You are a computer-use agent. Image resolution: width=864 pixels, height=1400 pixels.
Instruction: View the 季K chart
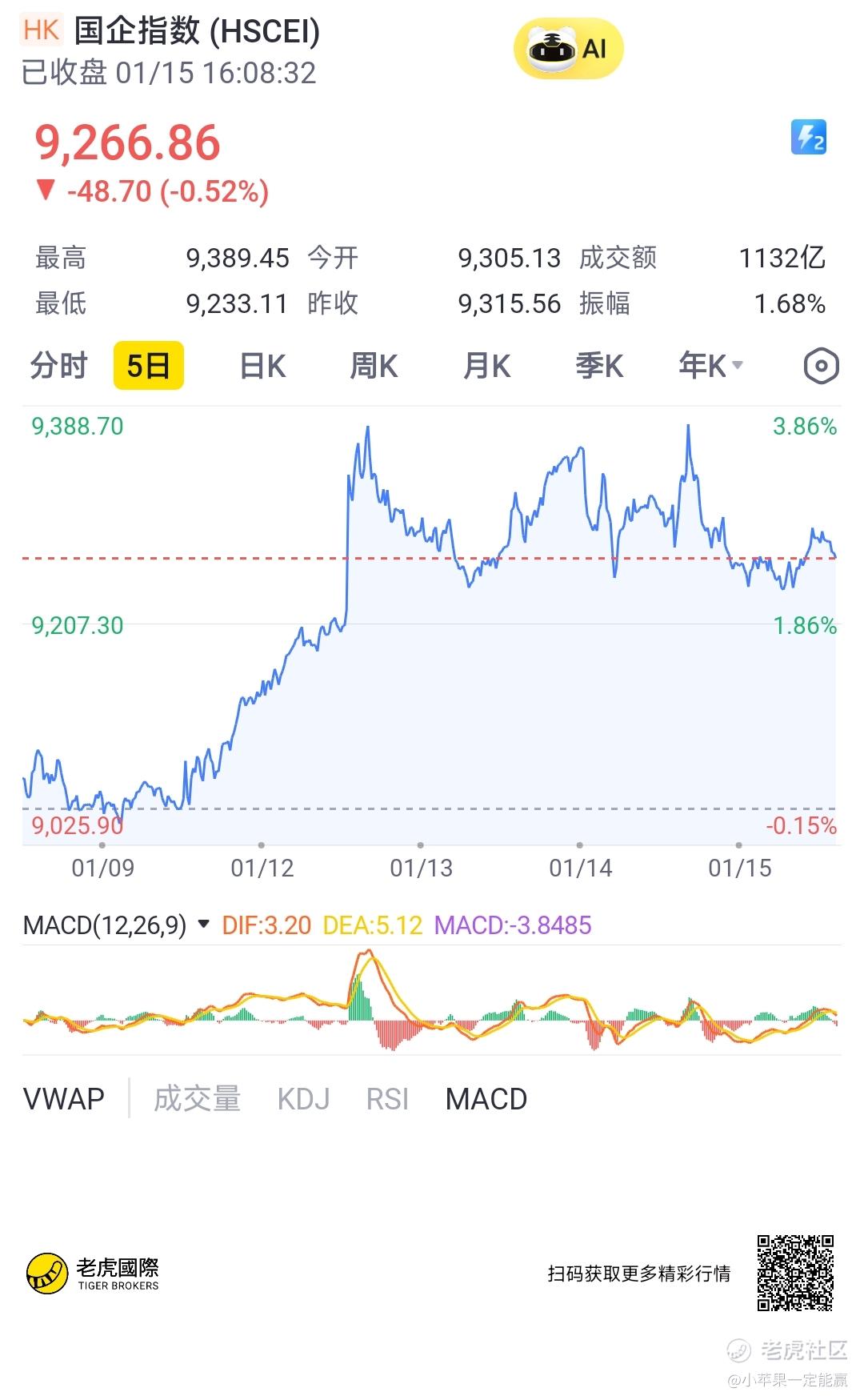tap(599, 366)
